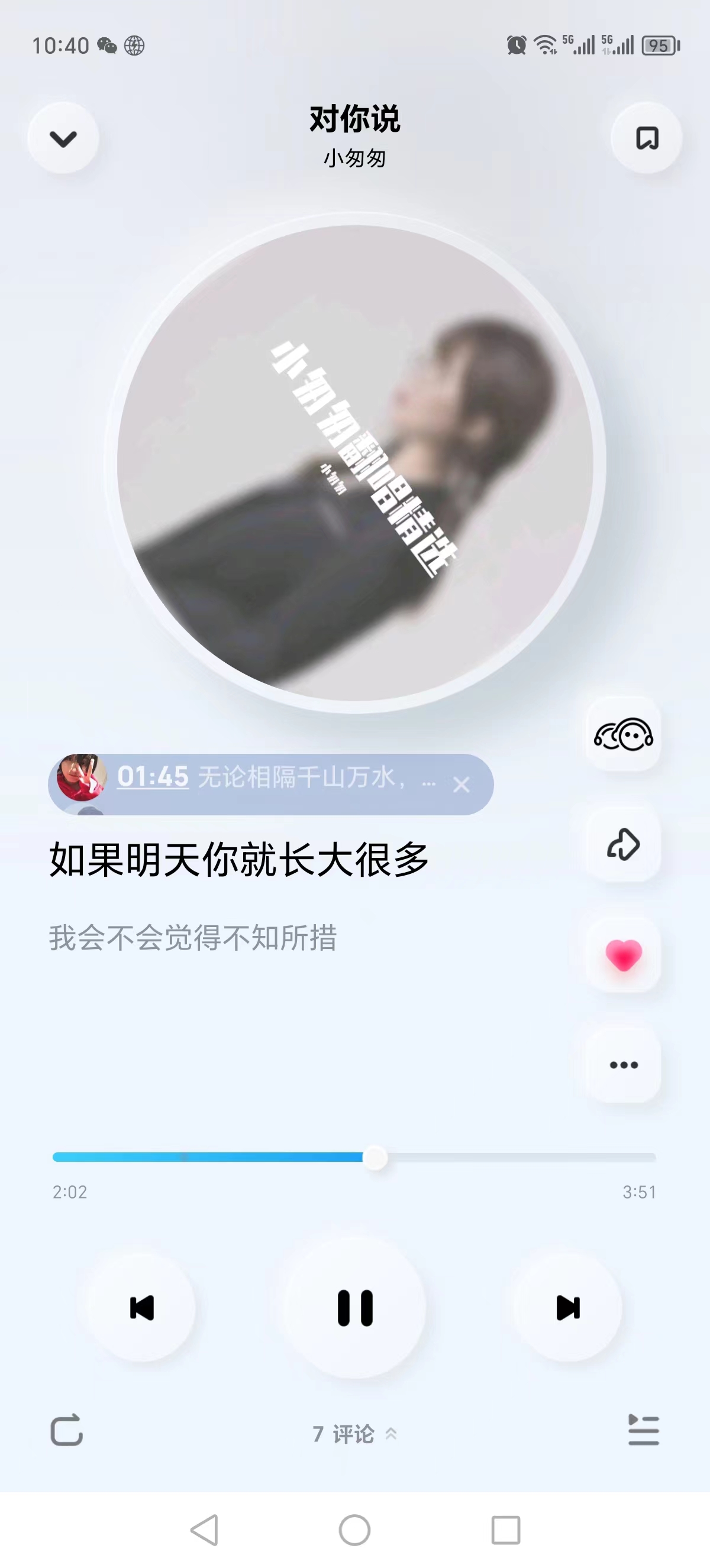The image size is (710, 1568).
Task: Tap the bookmark icon at top right
Action: pos(647,138)
